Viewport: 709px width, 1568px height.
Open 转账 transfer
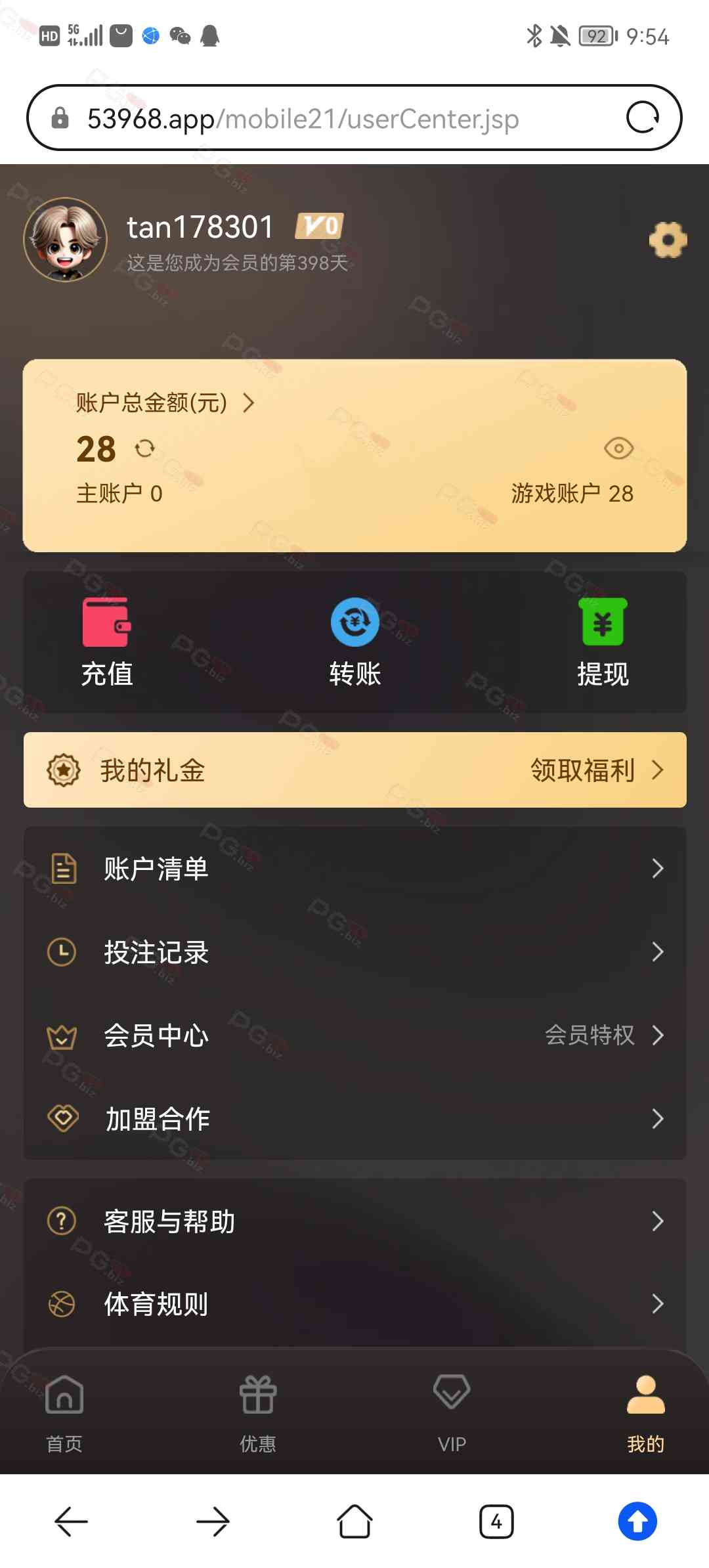pyautogui.click(x=355, y=642)
